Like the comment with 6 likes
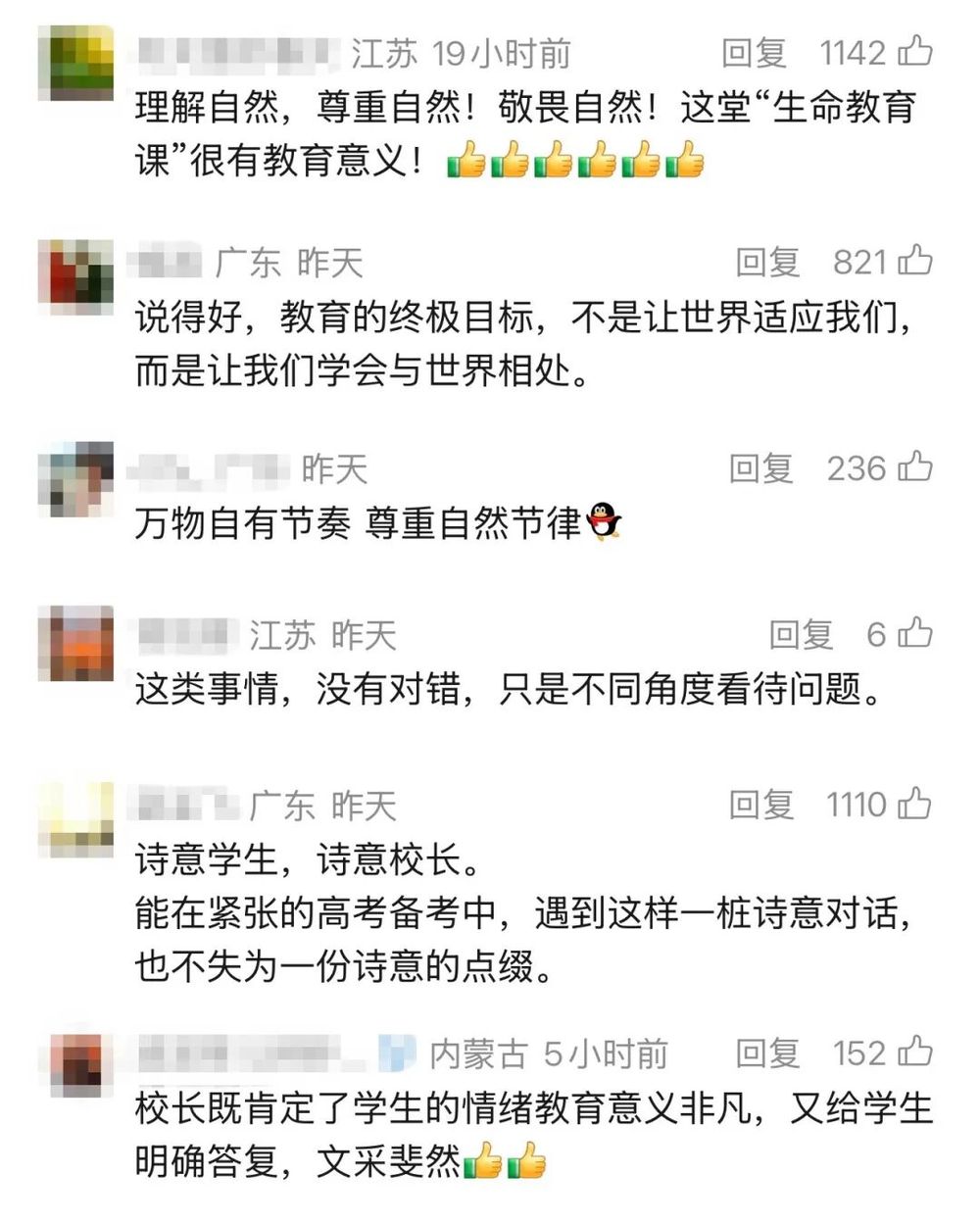The width and height of the screenshot is (980, 1223). pyautogui.click(x=915, y=633)
